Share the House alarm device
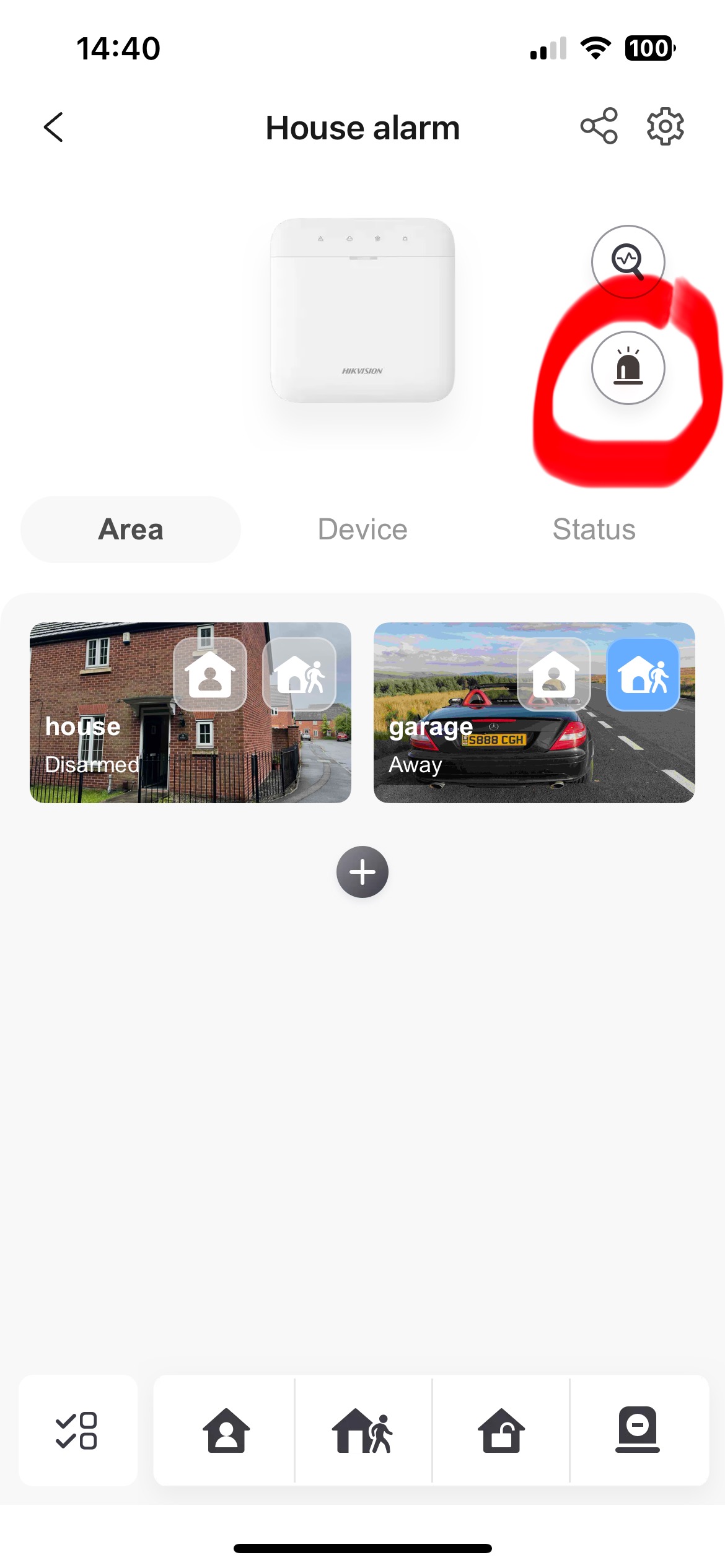Image resolution: width=725 pixels, height=1568 pixels. pyautogui.click(x=599, y=126)
